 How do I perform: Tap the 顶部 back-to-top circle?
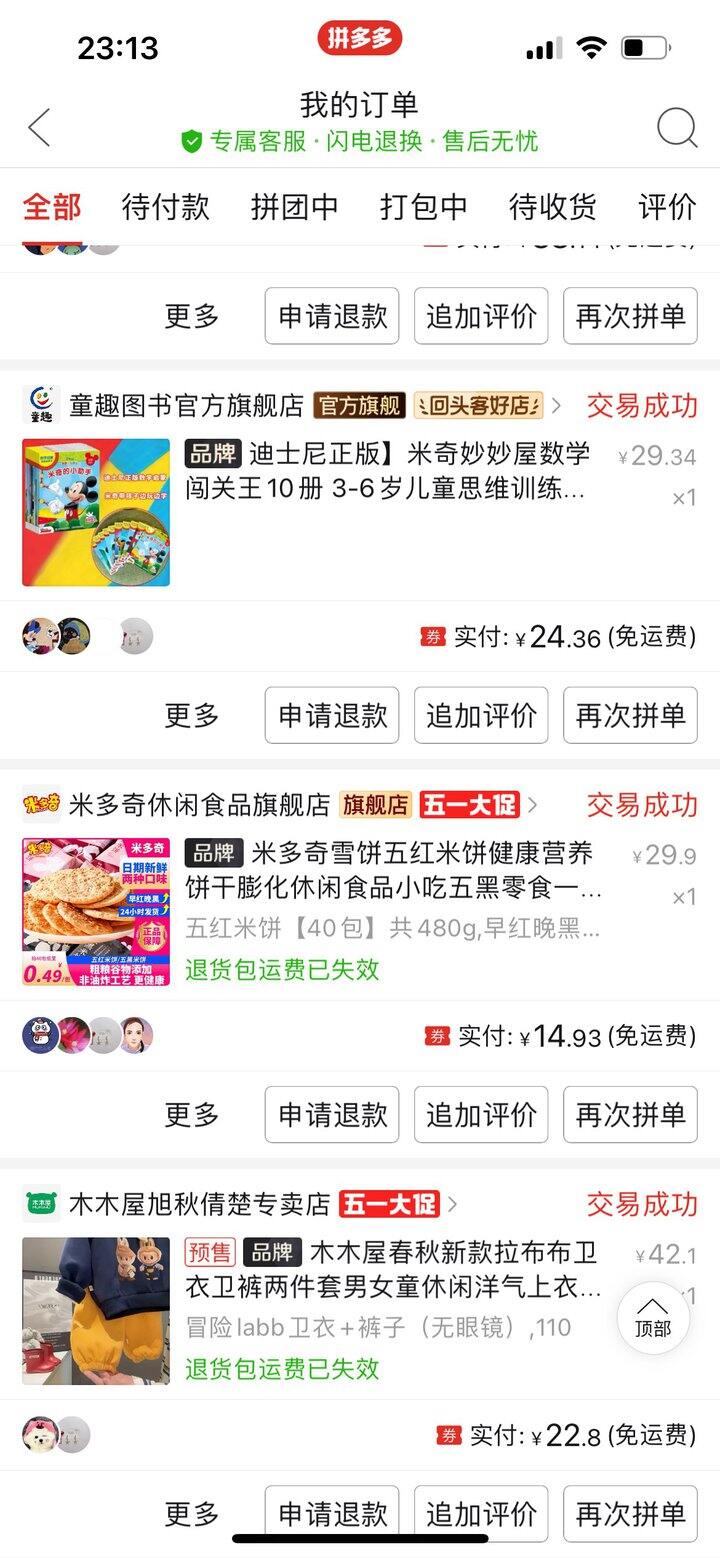(654, 1320)
